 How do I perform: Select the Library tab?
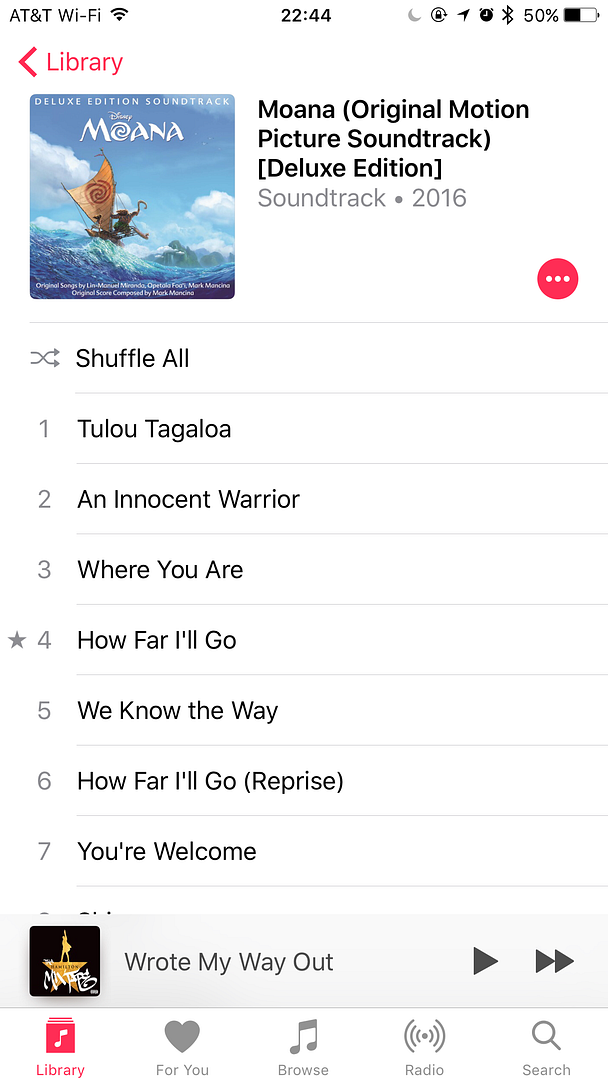point(60,1047)
